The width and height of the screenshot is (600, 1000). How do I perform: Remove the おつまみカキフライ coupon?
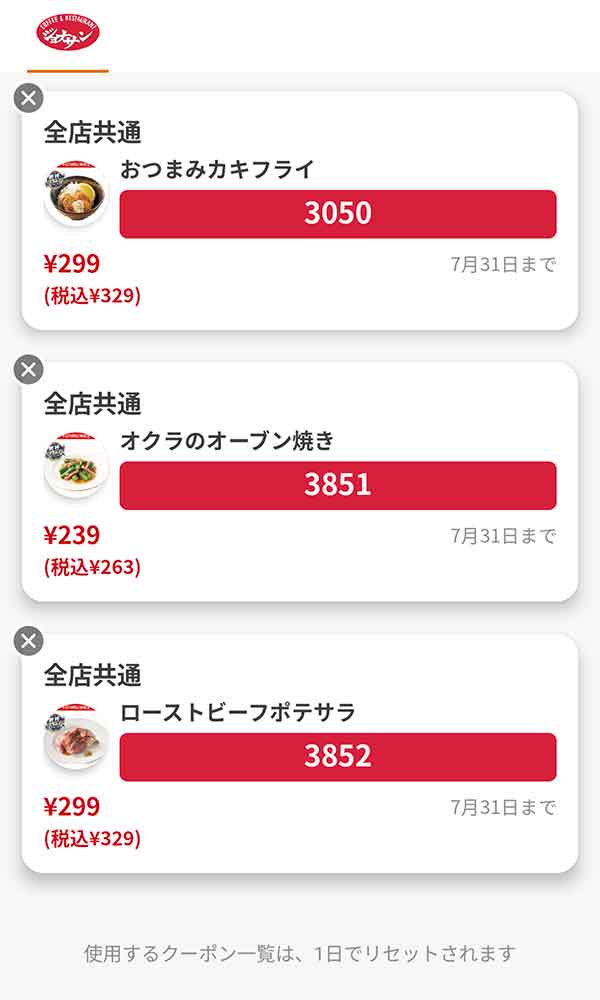coord(29,98)
